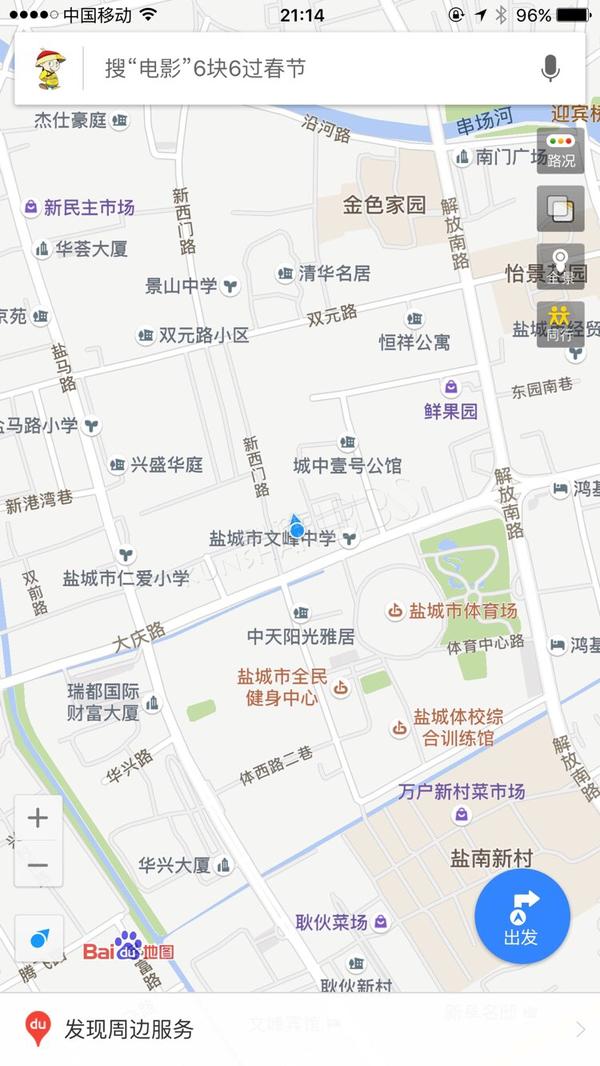This screenshot has width=600, height=1066.
Task: Open 发现周边服务 nearby services row
Action: (x=300, y=1029)
